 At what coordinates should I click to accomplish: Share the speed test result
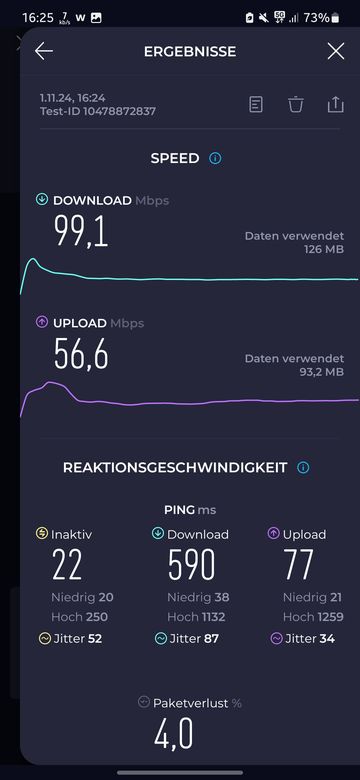pos(336,104)
